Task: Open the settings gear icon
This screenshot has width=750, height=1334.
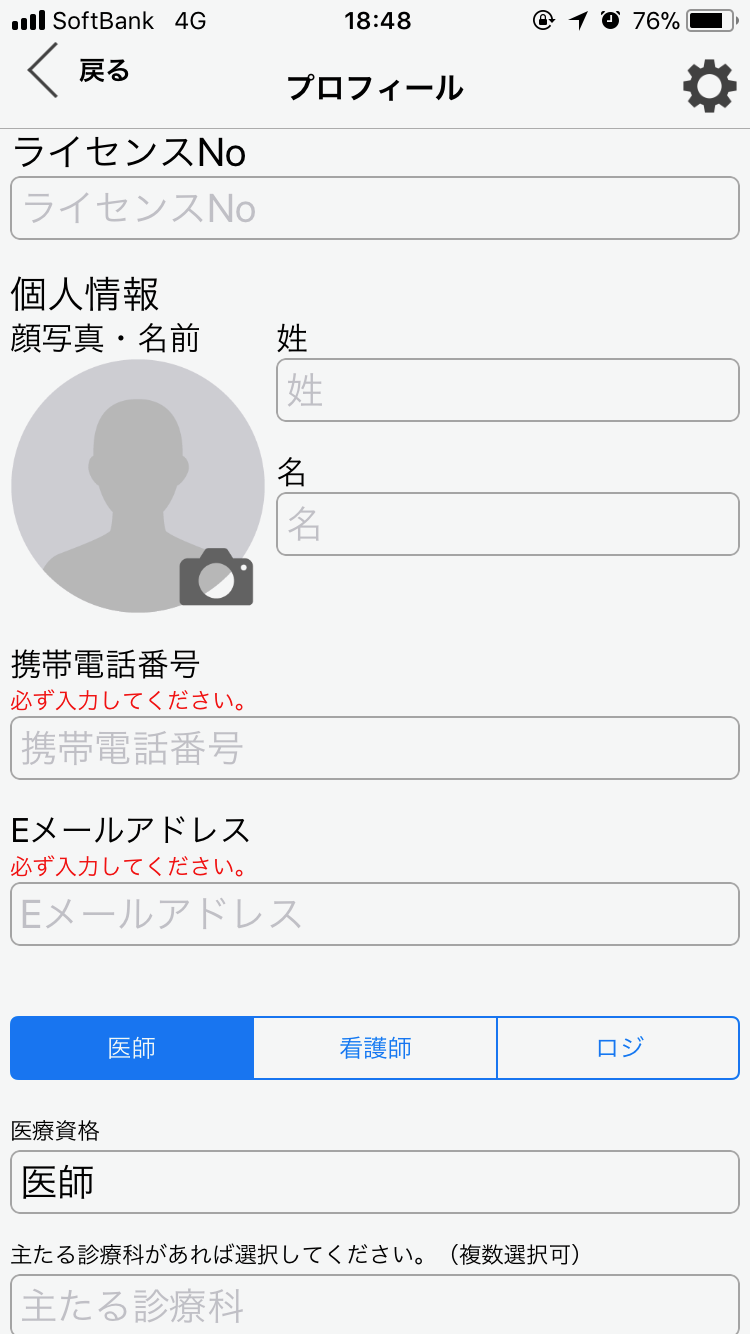Action: point(709,86)
